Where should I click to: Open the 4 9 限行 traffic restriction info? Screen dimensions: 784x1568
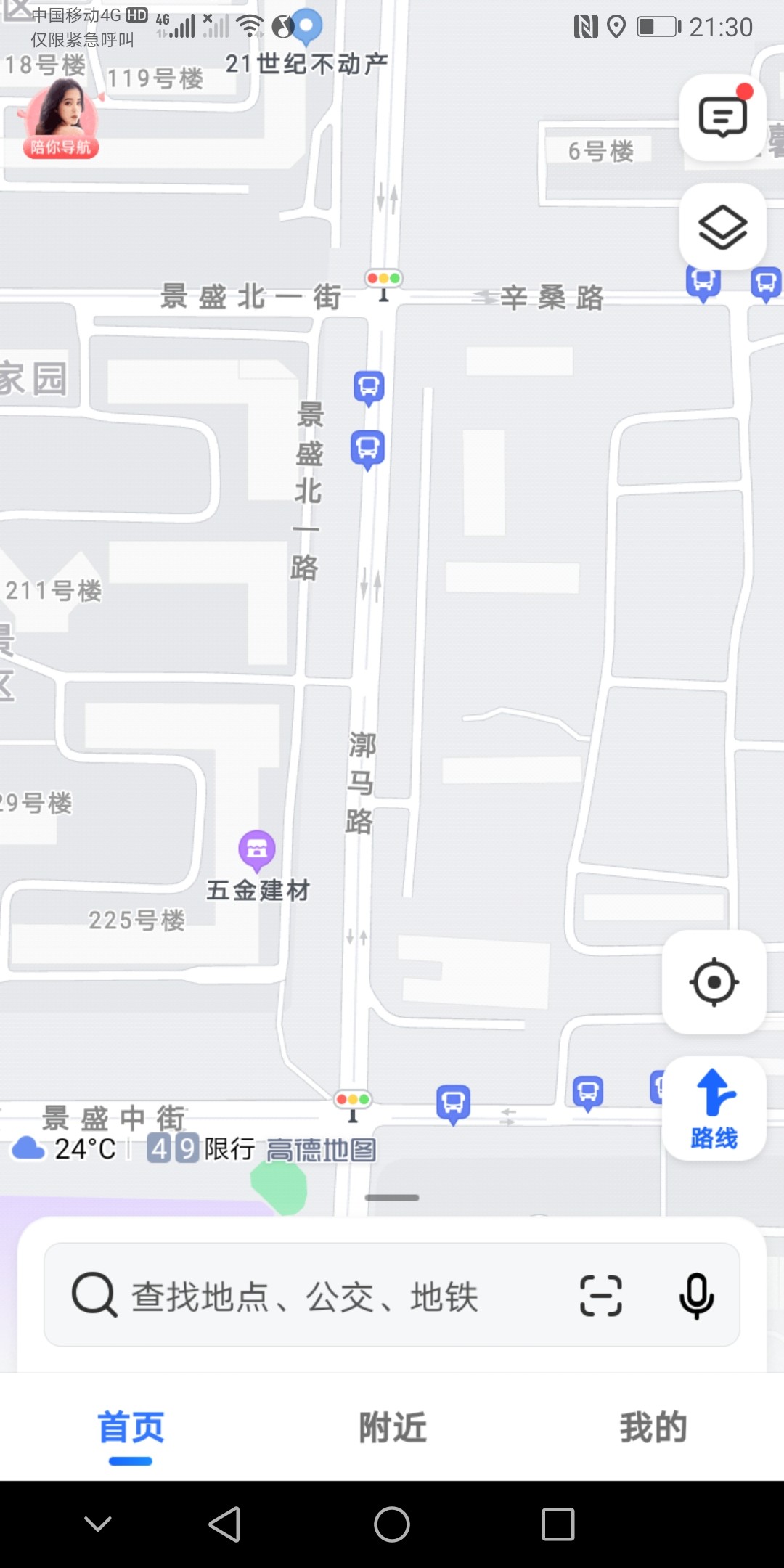point(201,1149)
